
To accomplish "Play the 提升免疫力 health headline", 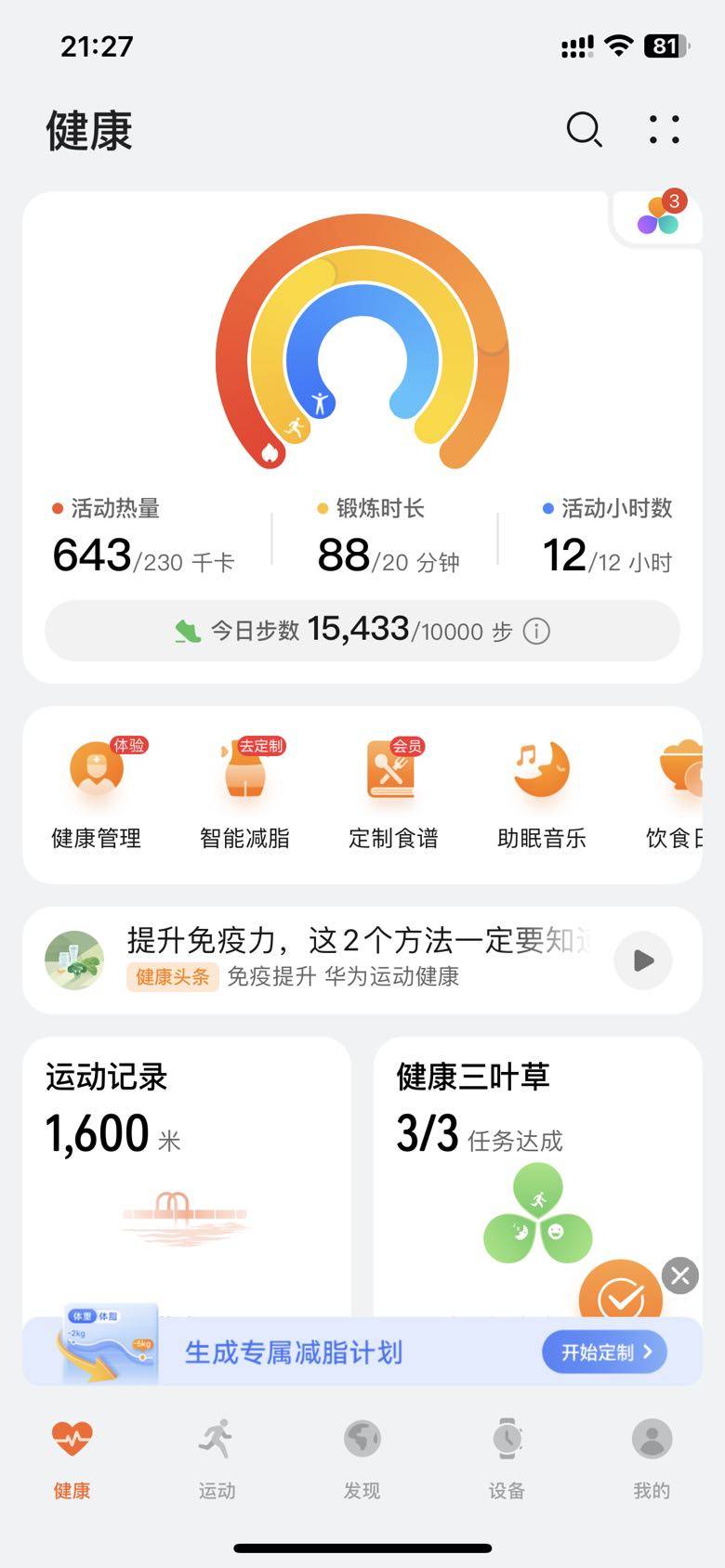I will 643,960.
